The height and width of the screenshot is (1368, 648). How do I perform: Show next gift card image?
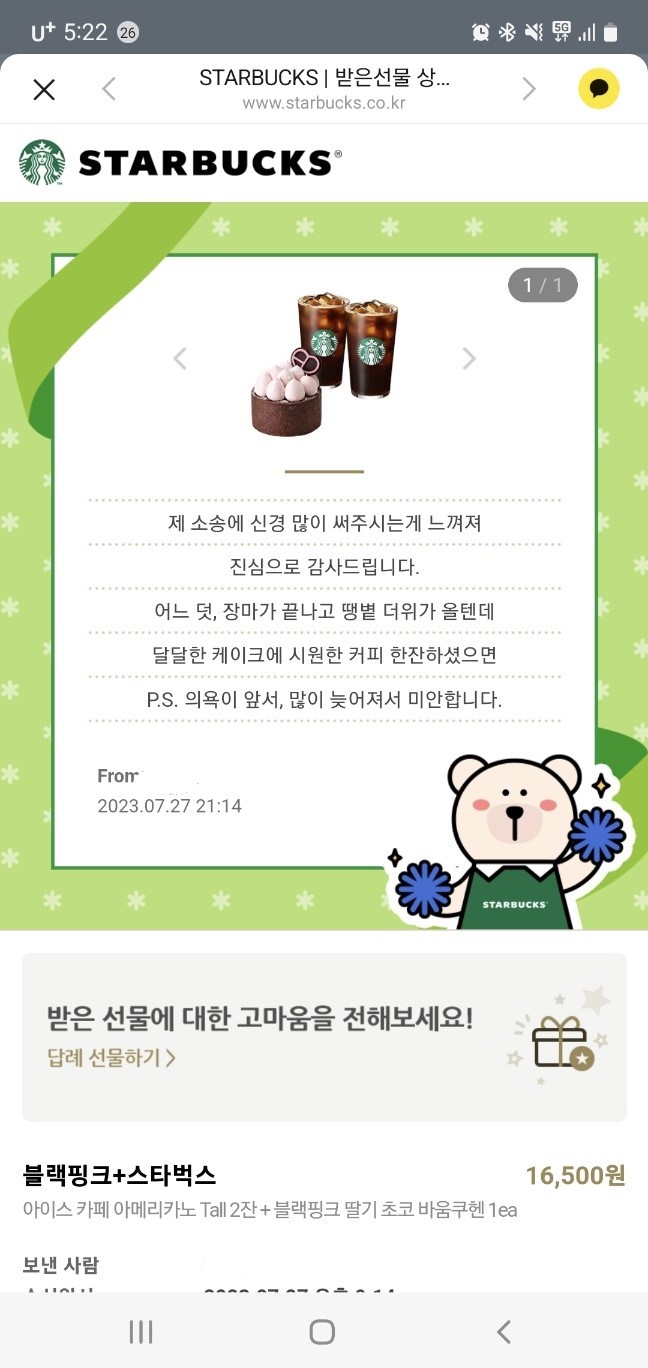pos(468,358)
